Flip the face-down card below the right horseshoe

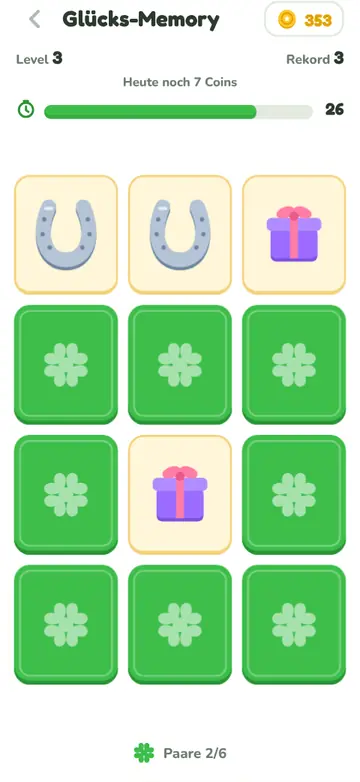[x=180, y=365]
